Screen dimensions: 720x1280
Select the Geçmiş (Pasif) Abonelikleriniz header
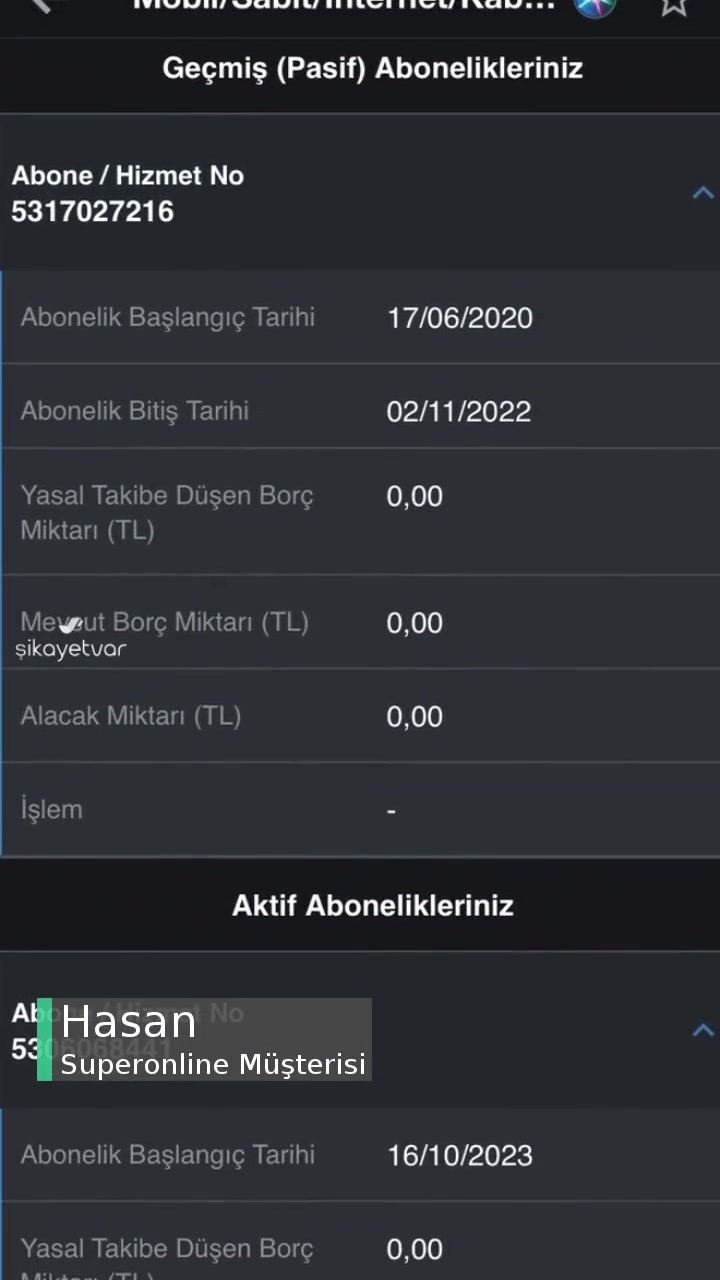(372, 69)
